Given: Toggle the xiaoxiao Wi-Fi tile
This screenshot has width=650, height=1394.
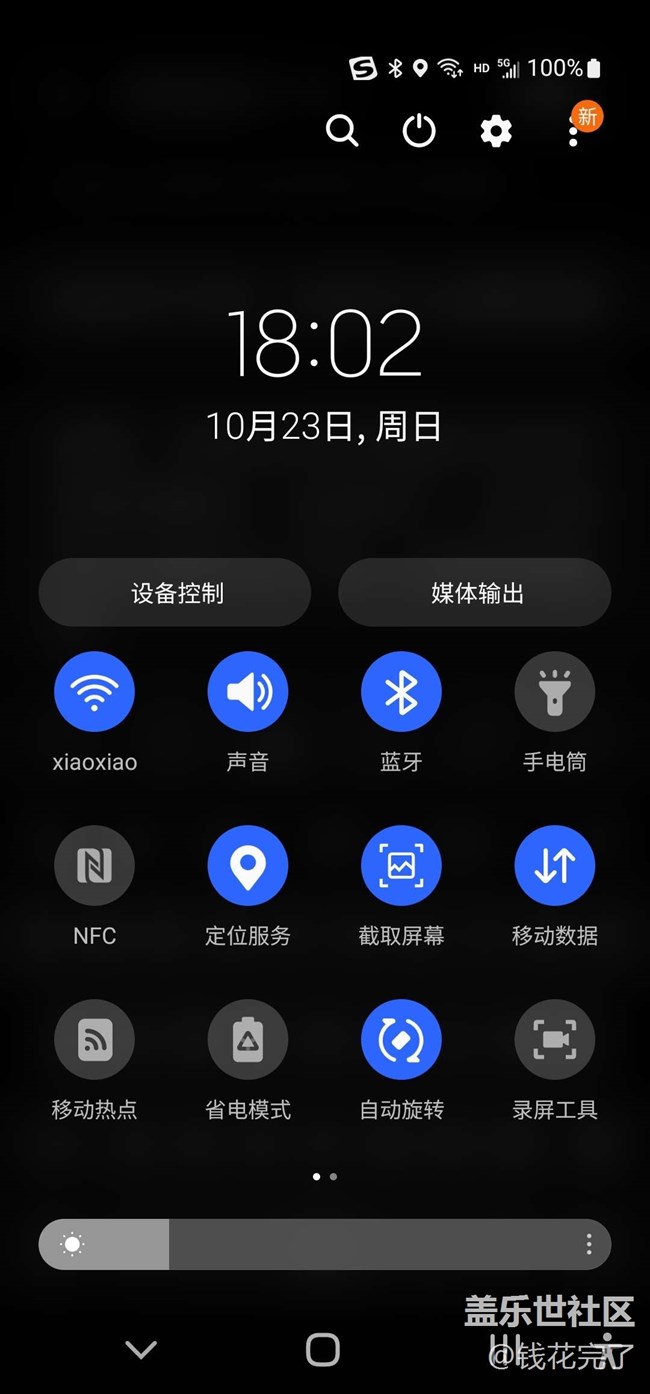Looking at the screenshot, I should pos(95,692).
